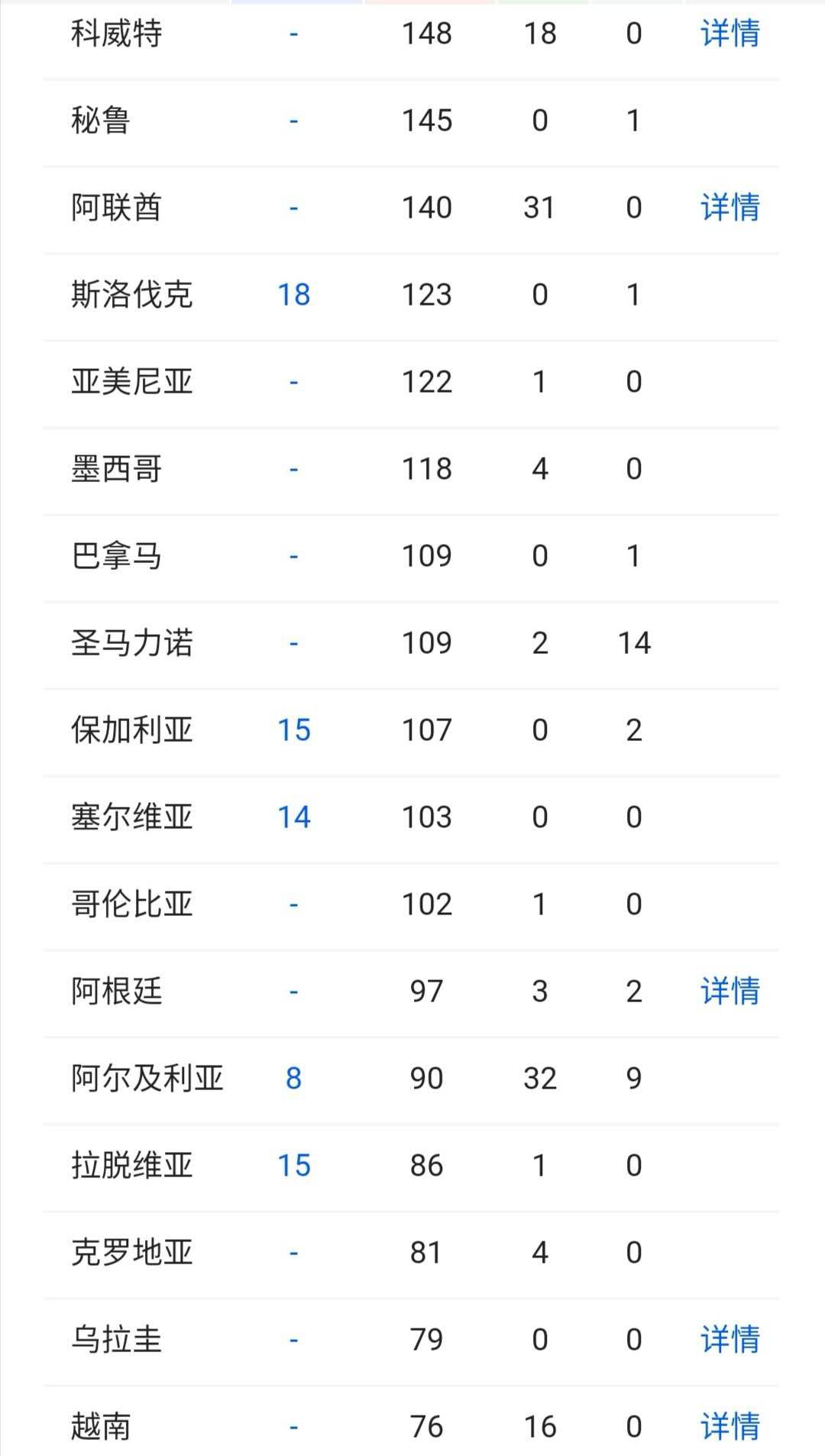Open the 详情 link for 阿联酋
The width and height of the screenshot is (825, 1456).
(x=730, y=208)
